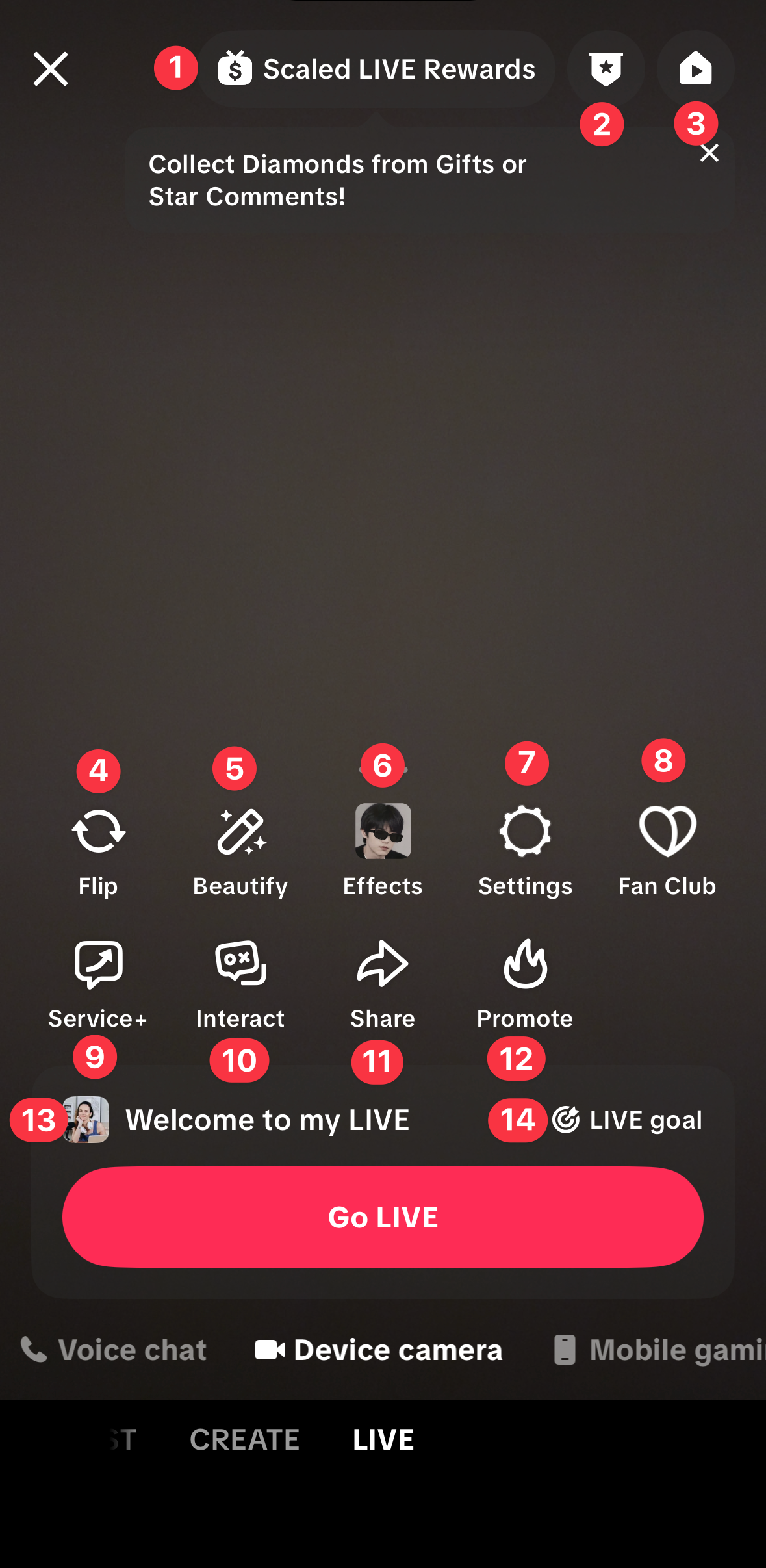The width and height of the screenshot is (766, 1568).
Task: Dismiss the Collect Diamonds tooltip
Action: coord(709,153)
